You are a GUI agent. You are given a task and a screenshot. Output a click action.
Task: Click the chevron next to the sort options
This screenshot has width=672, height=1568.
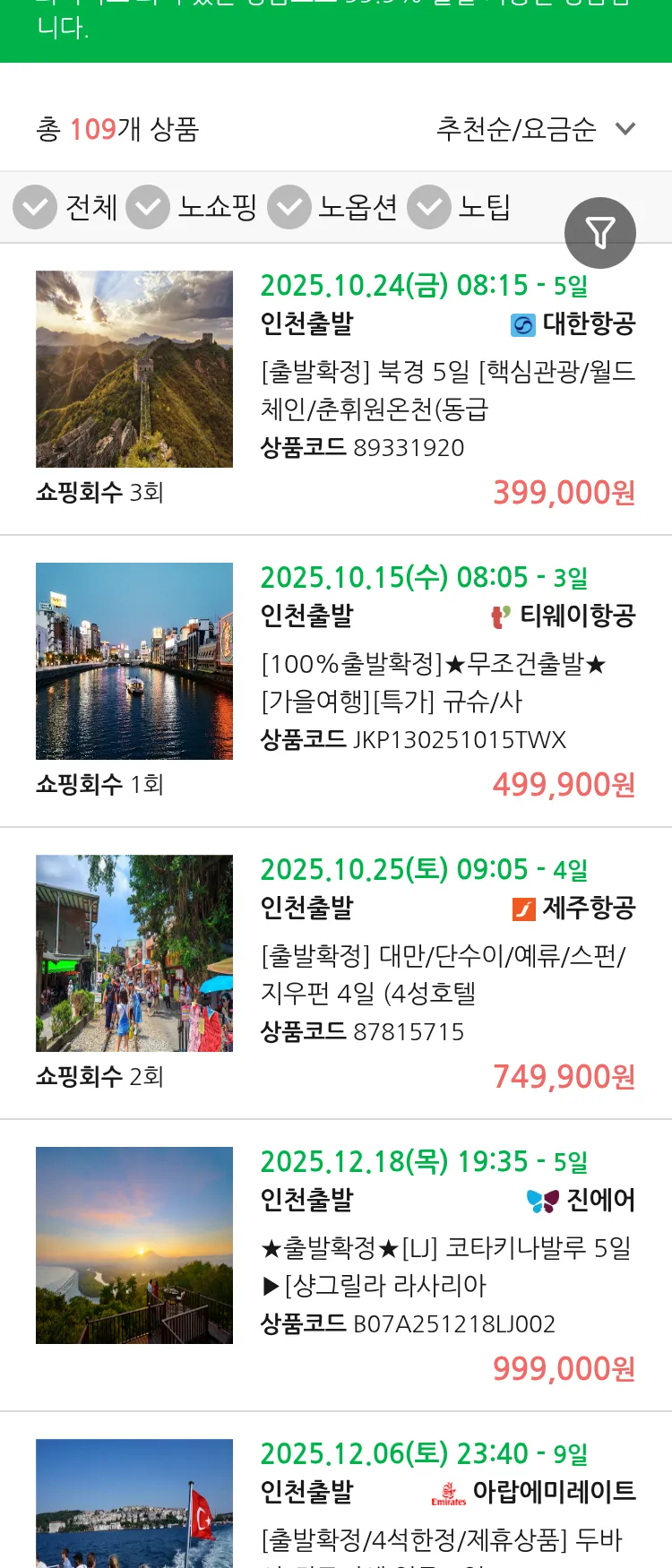point(625,129)
